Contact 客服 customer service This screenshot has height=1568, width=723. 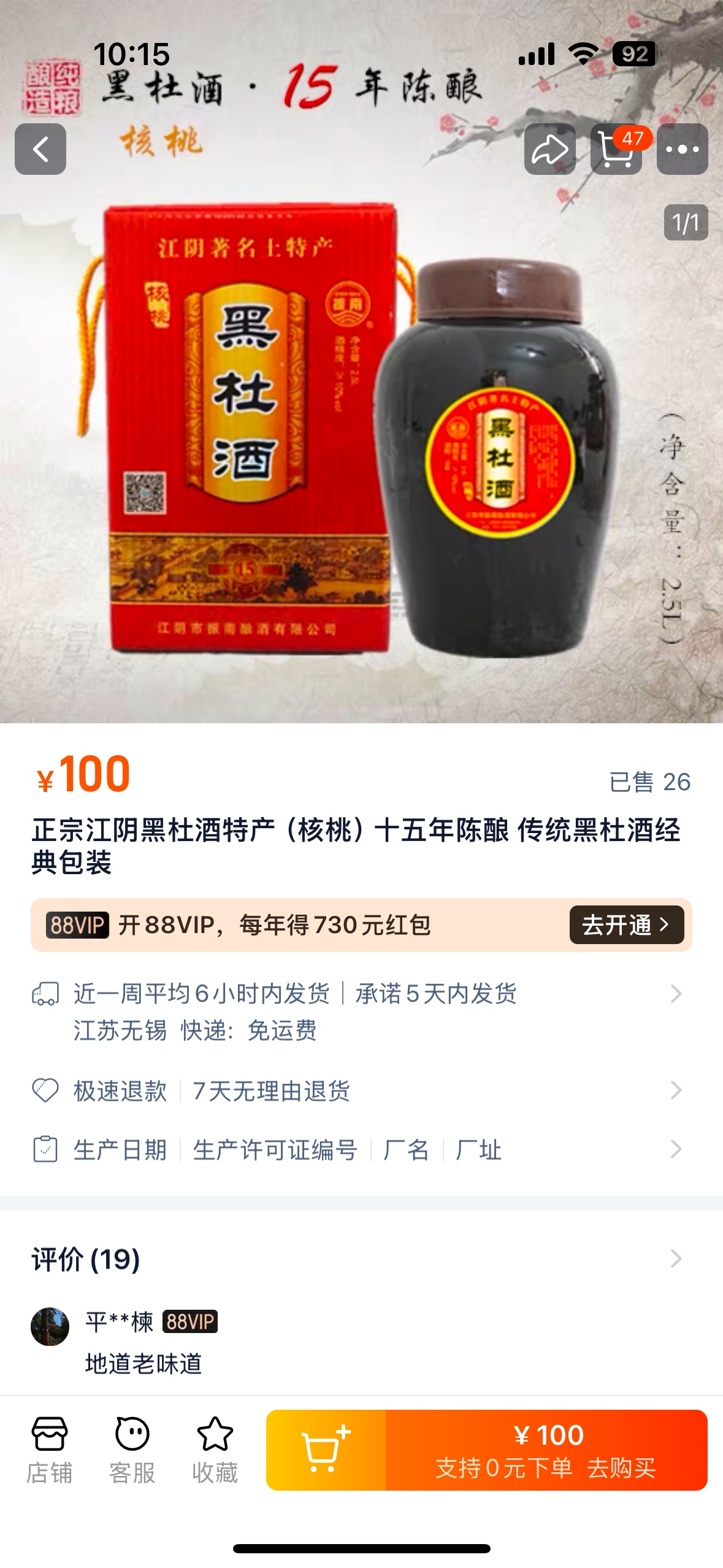tap(132, 1449)
